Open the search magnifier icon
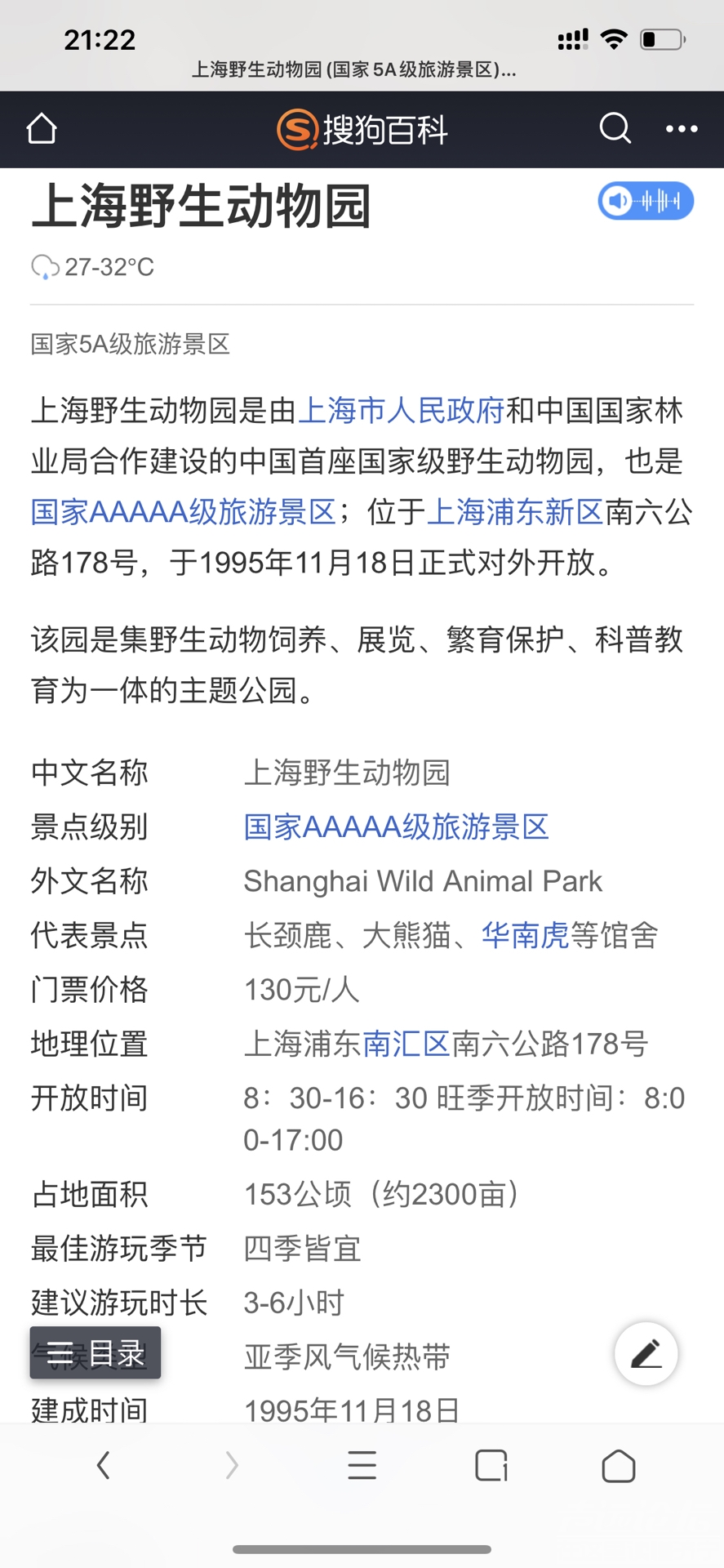The height and width of the screenshot is (1568, 724). pos(615,128)
